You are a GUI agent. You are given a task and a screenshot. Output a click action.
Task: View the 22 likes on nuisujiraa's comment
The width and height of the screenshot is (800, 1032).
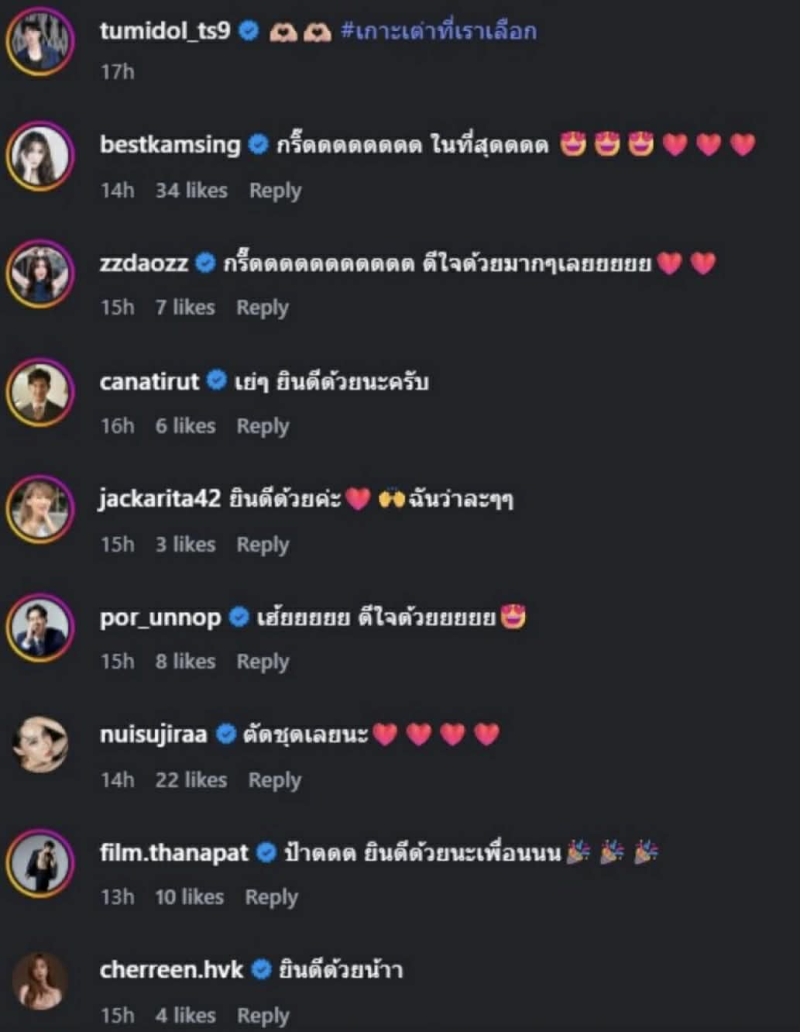click(x=191, y=780)
